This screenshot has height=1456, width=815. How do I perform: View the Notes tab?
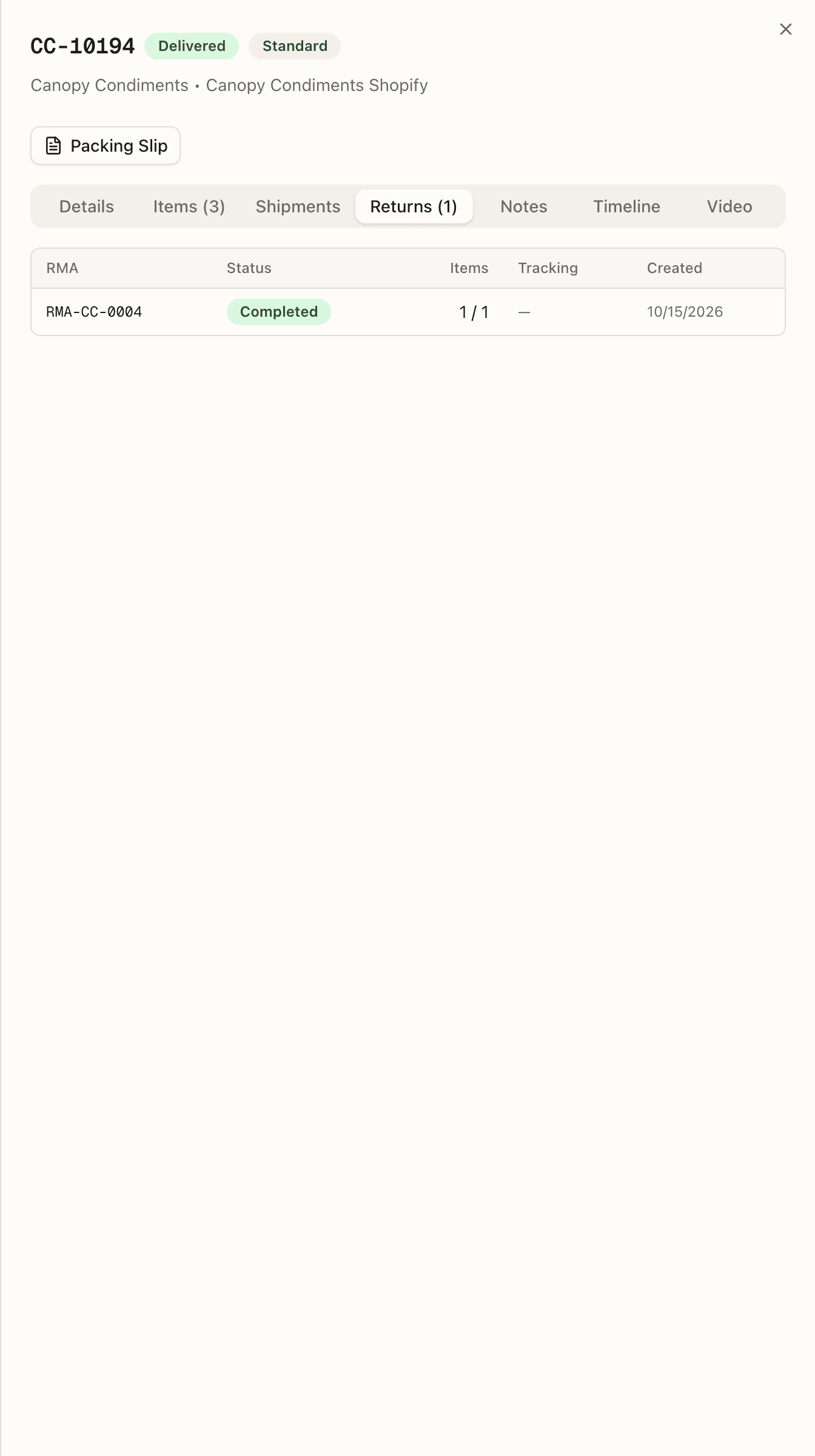(x=524, y=206)
